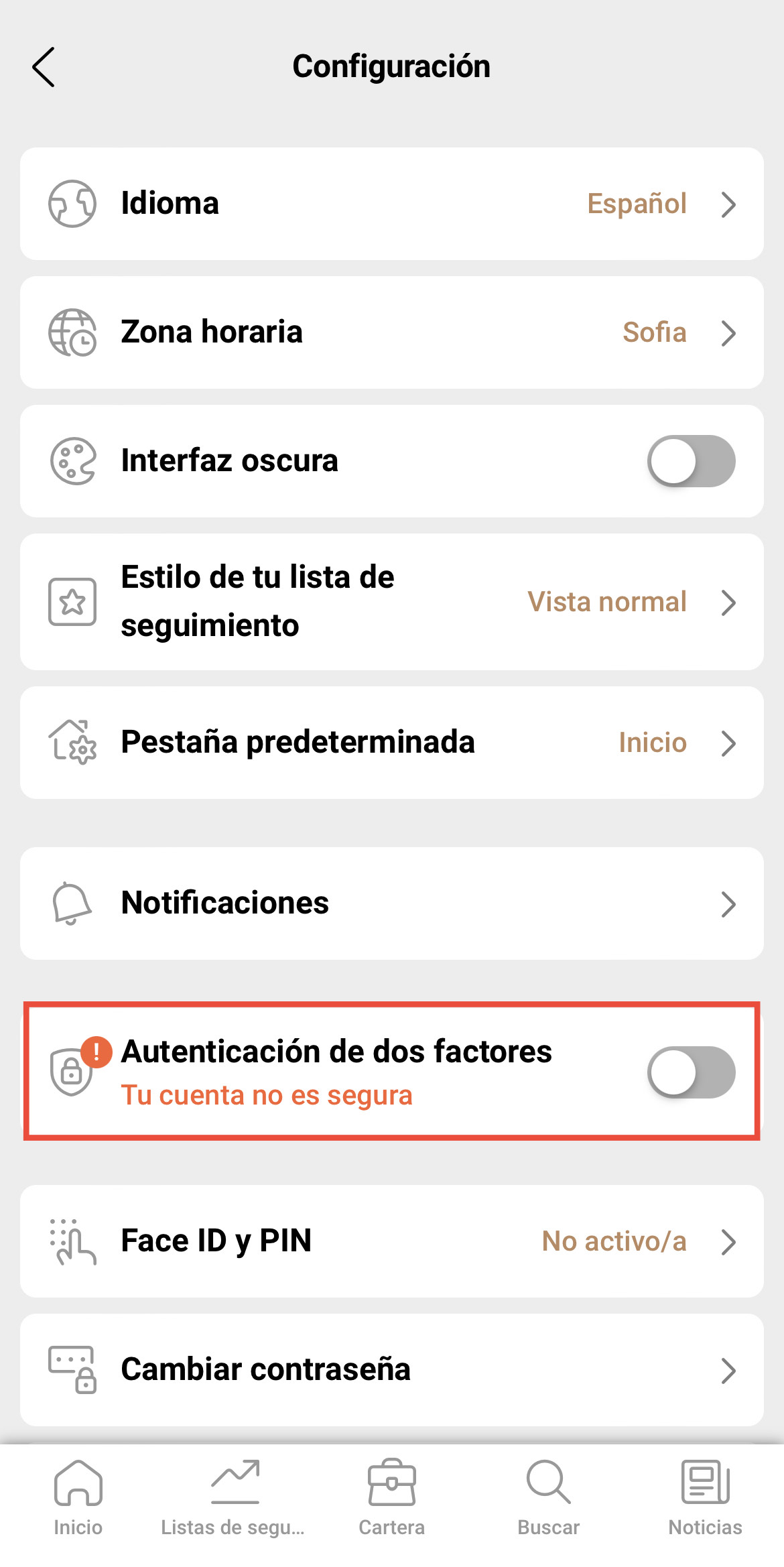Change the Zona horaria setting
The width and height of the screenshot is (784, 1567).
point(391,332)
